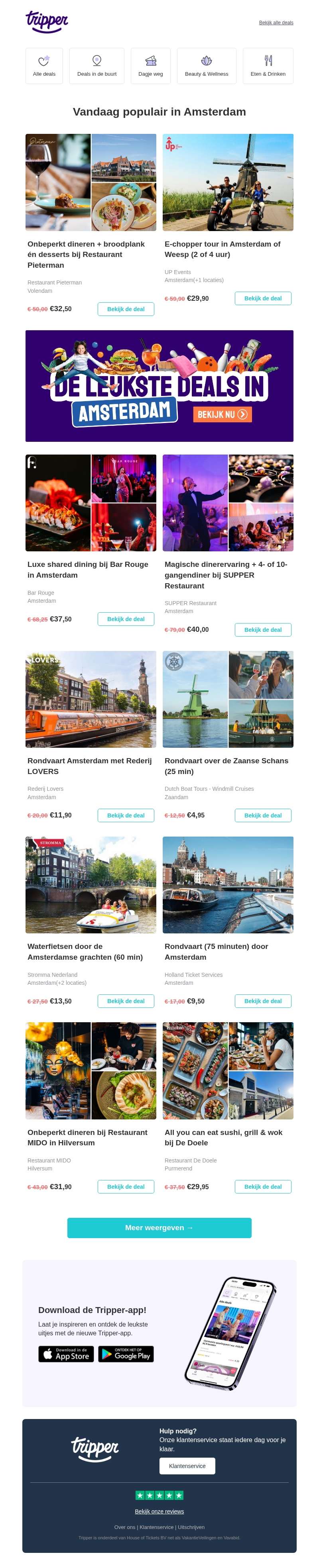View the De Doele sushi deal

[262, 1187]
